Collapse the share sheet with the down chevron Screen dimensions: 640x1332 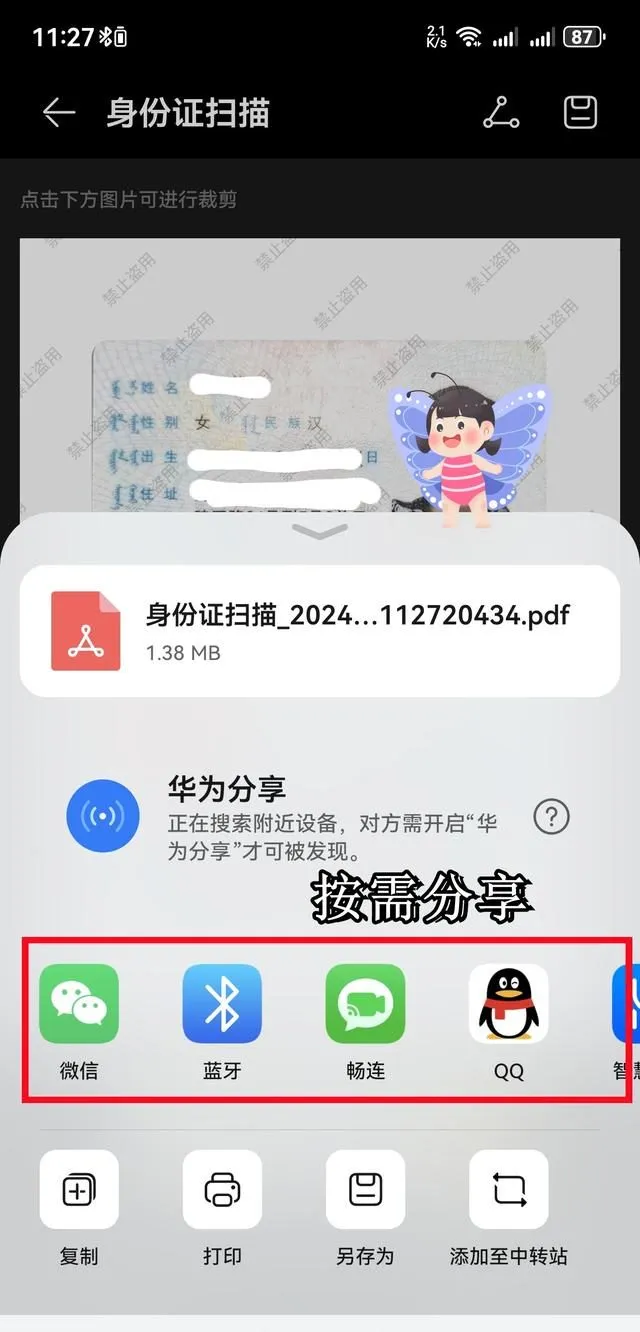pos(320,532)
